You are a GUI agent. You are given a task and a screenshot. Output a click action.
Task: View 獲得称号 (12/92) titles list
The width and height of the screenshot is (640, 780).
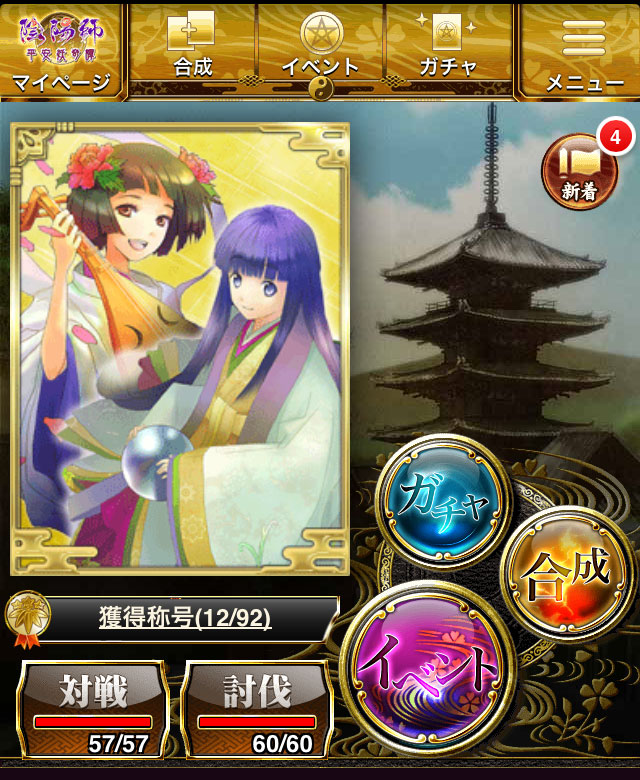185,619
